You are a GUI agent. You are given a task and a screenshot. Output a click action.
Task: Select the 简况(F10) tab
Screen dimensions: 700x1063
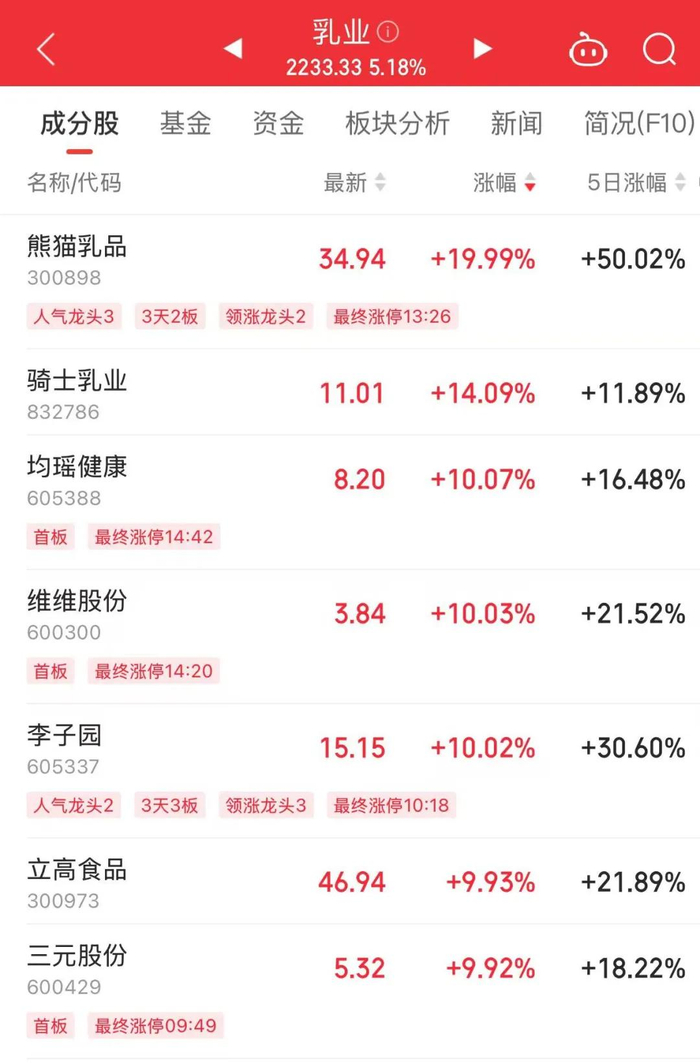(640, 123)
